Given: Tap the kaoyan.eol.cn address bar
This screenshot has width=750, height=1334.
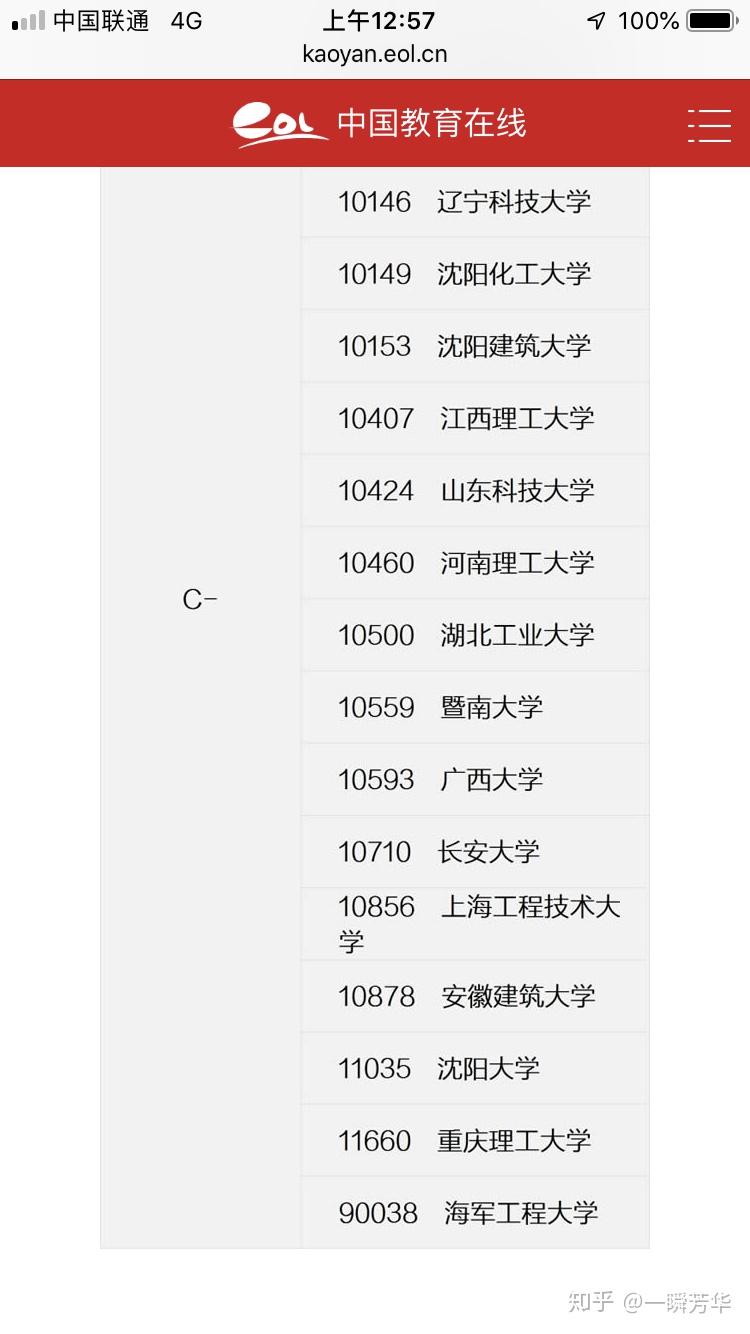Looking at the screenshot, I should pyautogui.click(x=375, y=54).
